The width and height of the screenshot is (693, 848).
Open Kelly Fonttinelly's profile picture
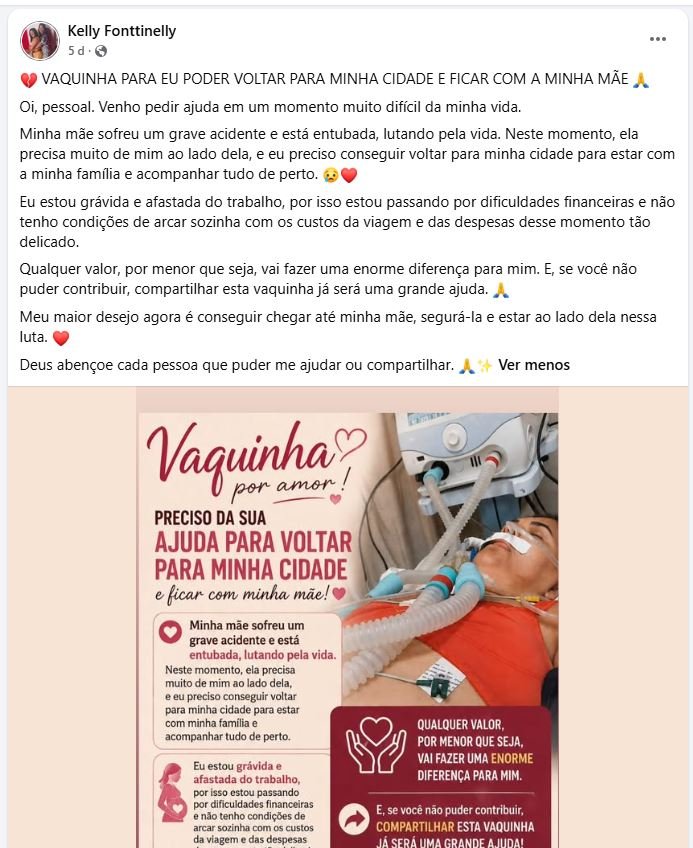coord(39,41)
